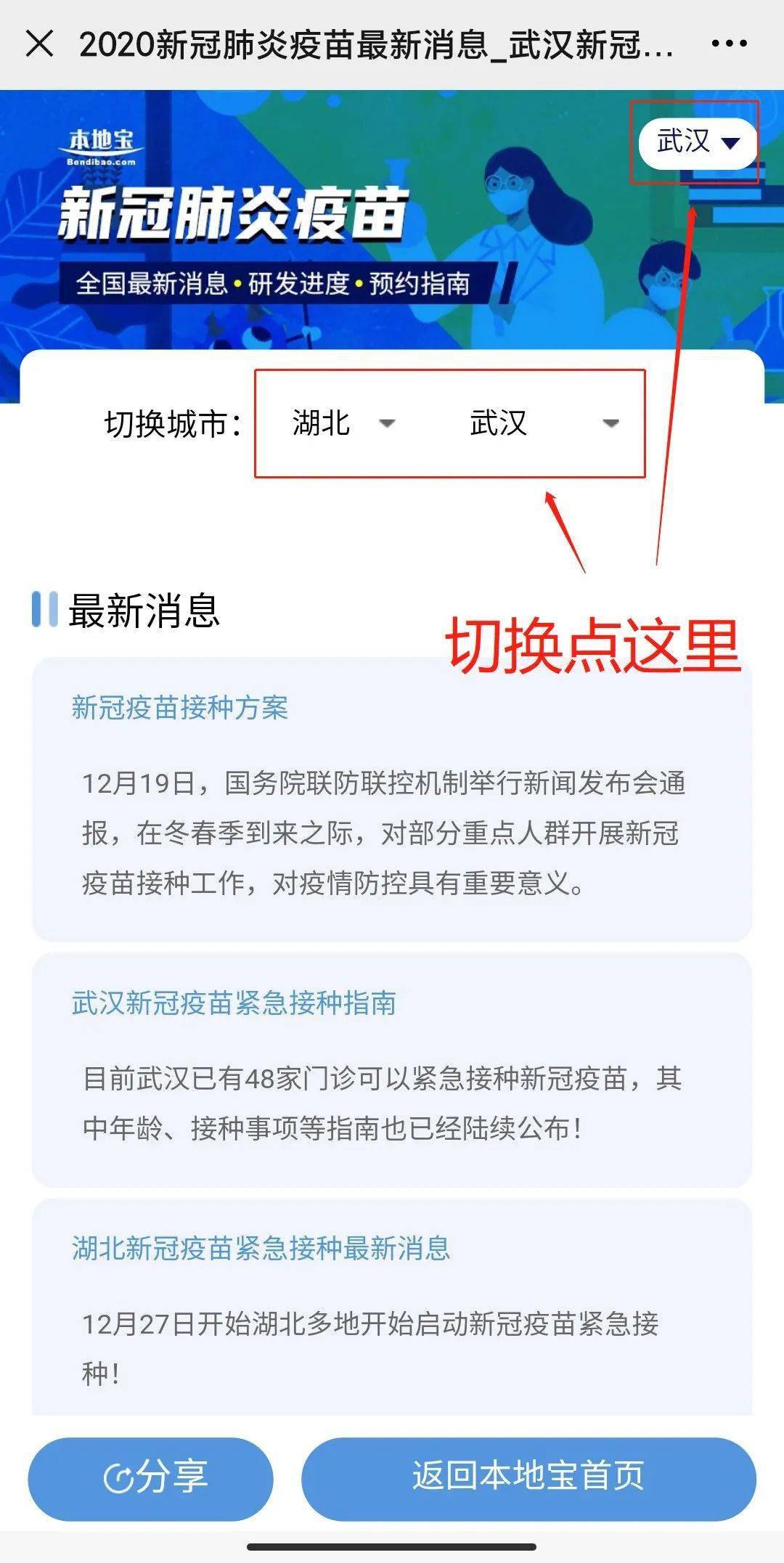Go to 返回本地宝首页
Image resolution: width=784 pixels, height=1563 pixels.
(x=528, y=1477)
